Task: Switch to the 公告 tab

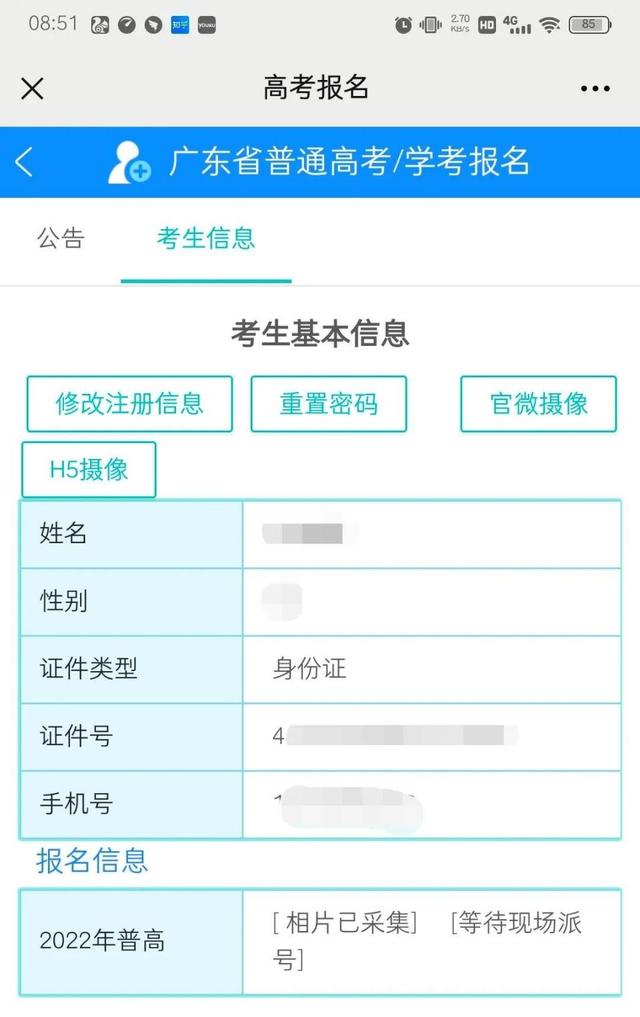Action: pyautogui.click(x=61, y=238)
